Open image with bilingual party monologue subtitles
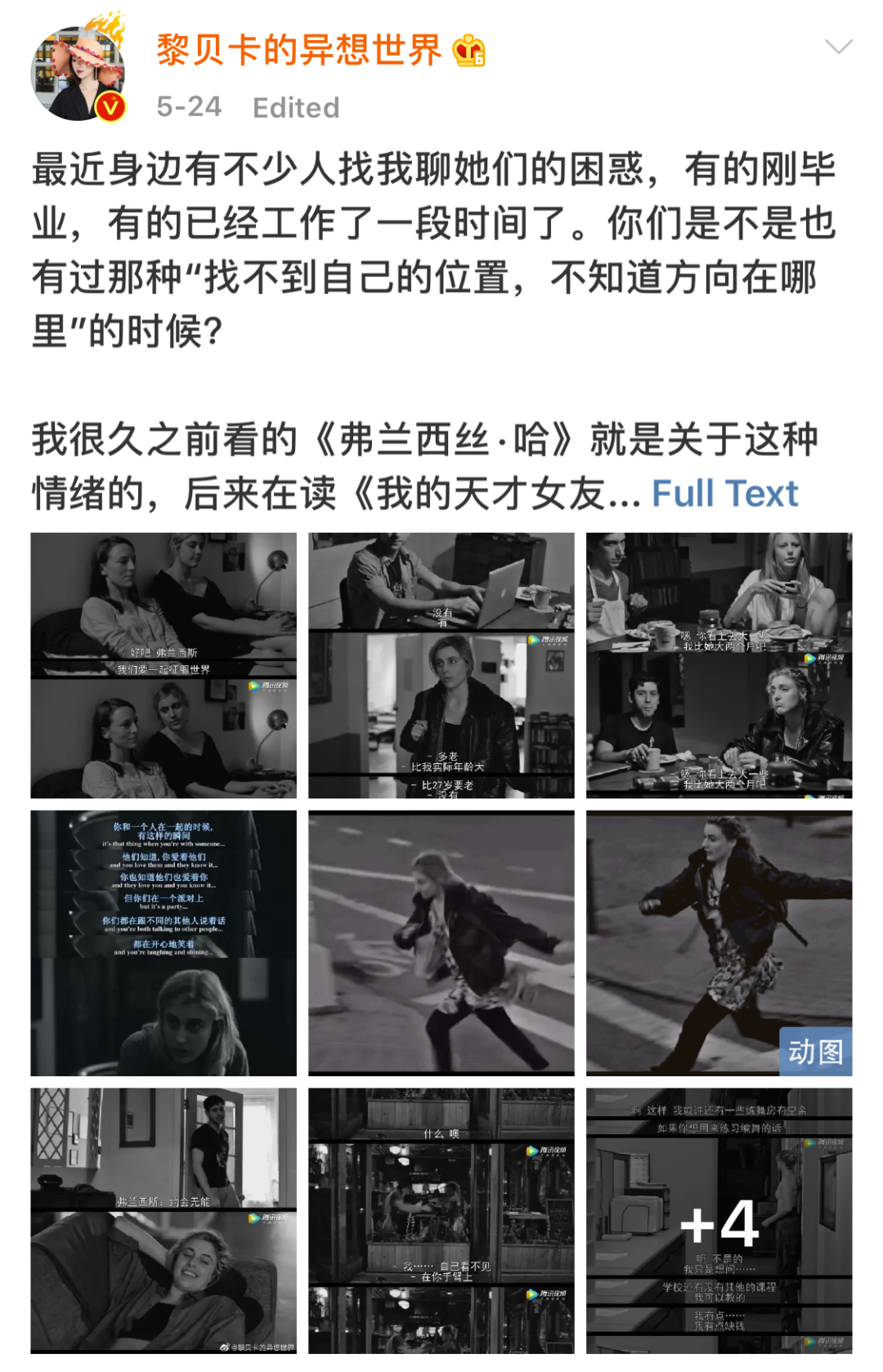This screenshot has height=1372, width=883. (164, 943)
